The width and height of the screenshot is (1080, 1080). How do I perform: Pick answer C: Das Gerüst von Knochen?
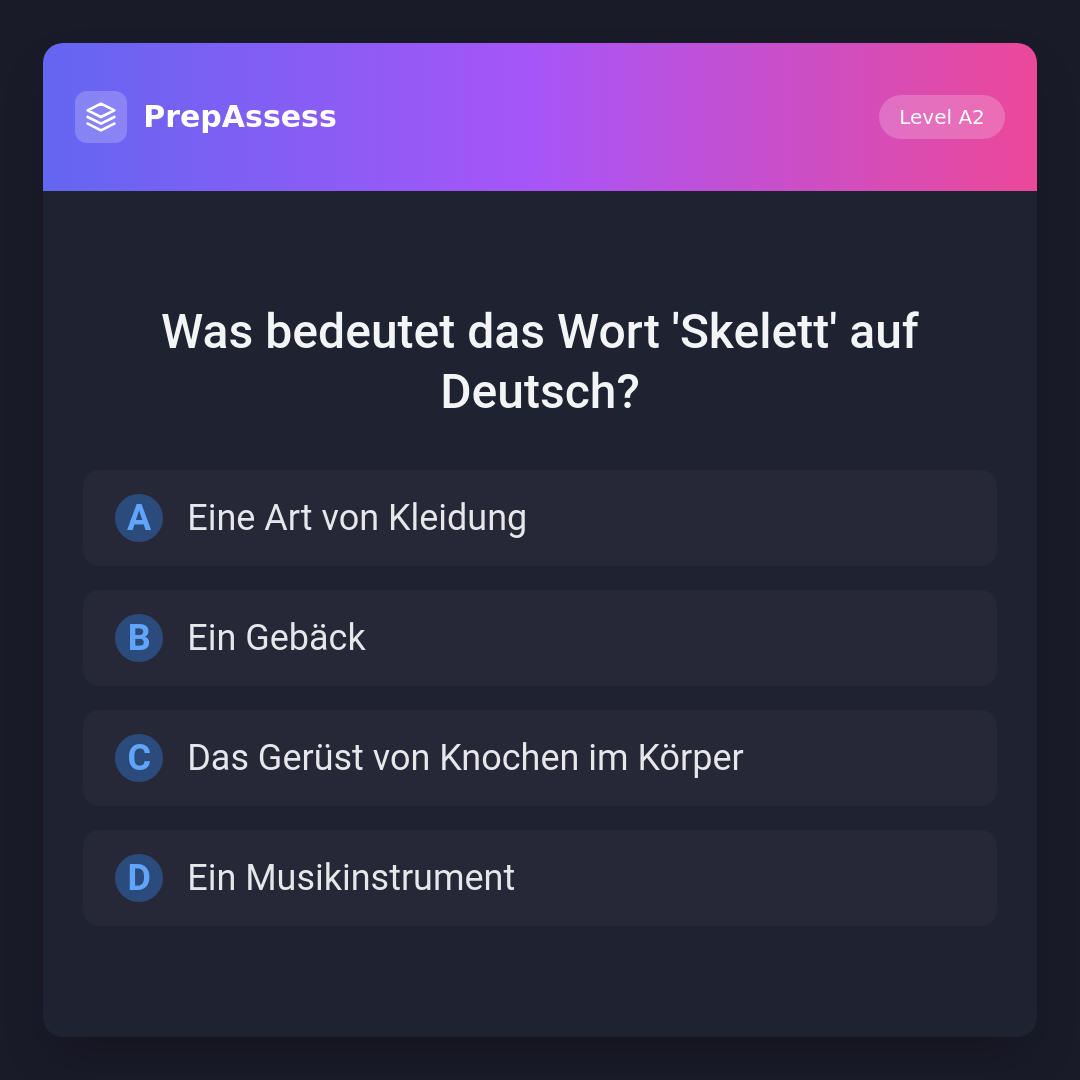coord(540,758)
